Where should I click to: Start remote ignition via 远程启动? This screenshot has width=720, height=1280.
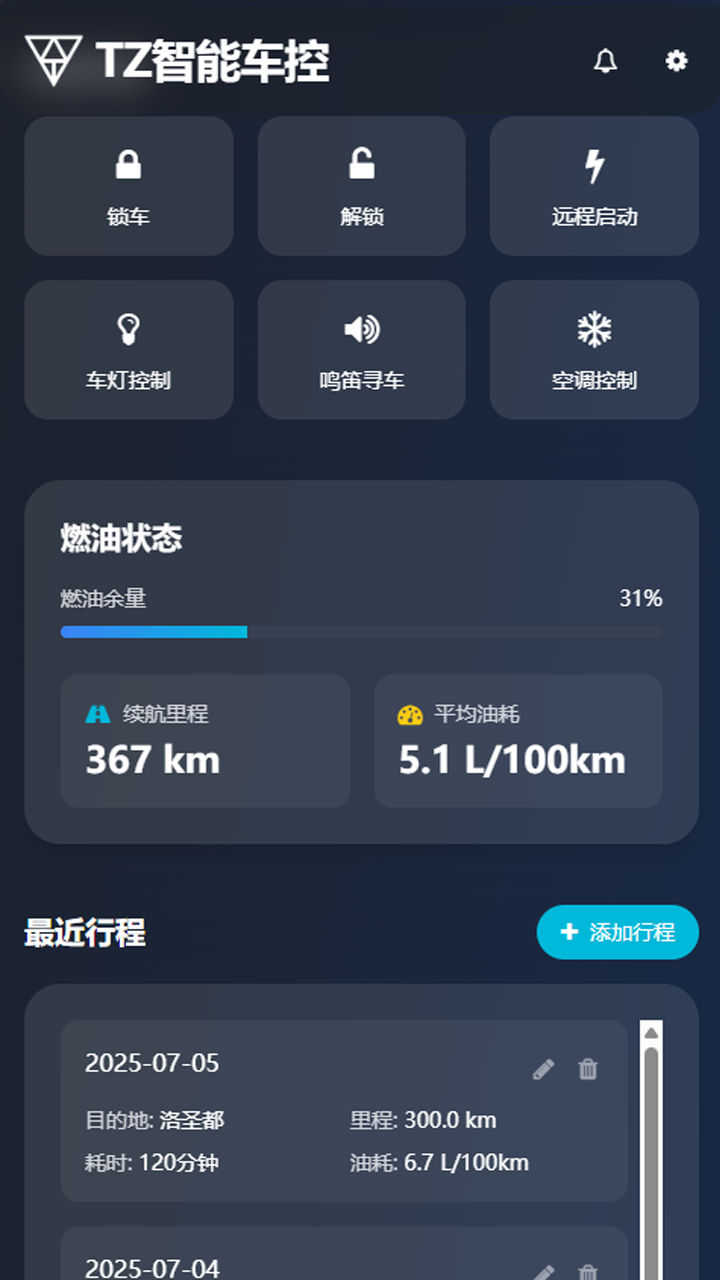click(594, 186)
